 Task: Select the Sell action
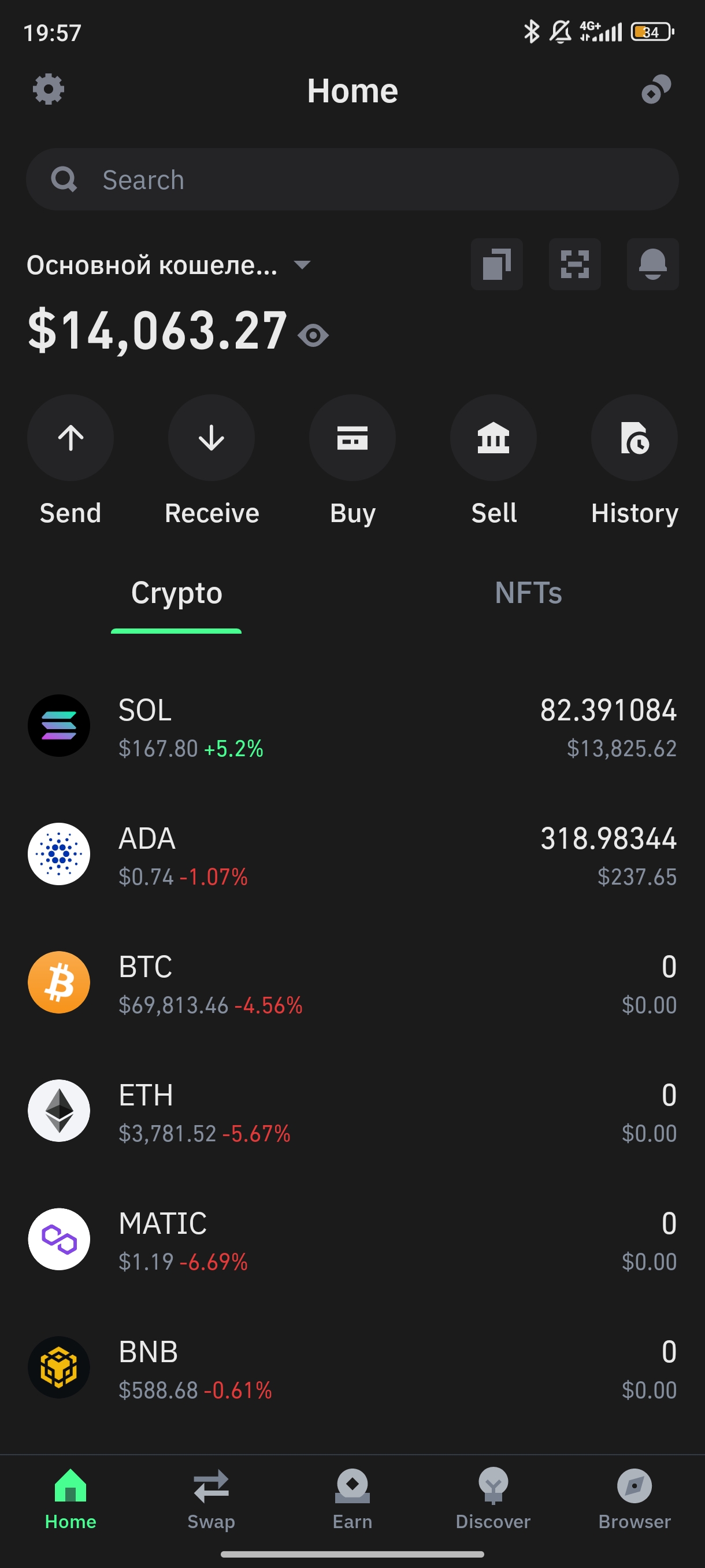click(x=493, y=438)
